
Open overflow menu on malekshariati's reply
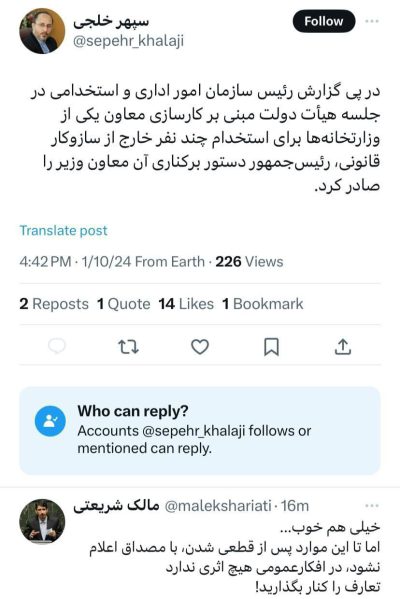[x=372, y=506]
